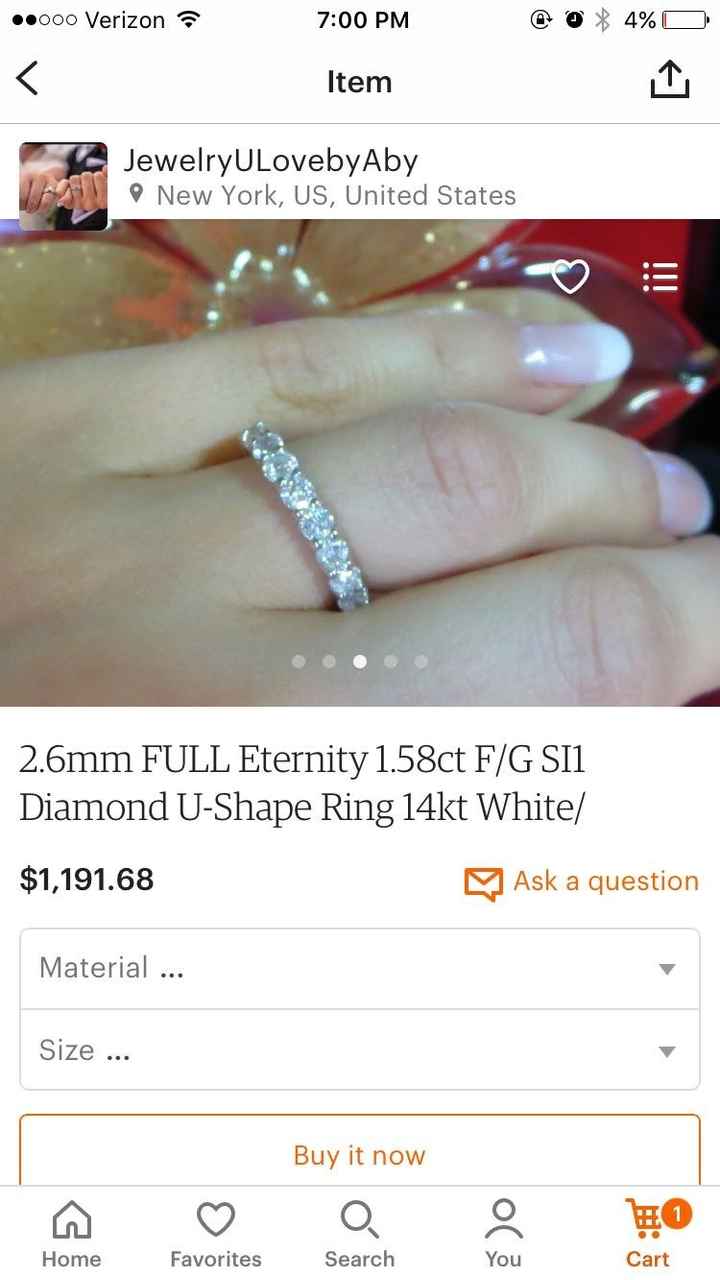Screen dimensions: 720x1280
Task: Open the Size options dropdown
Action: click(359, 1050)
